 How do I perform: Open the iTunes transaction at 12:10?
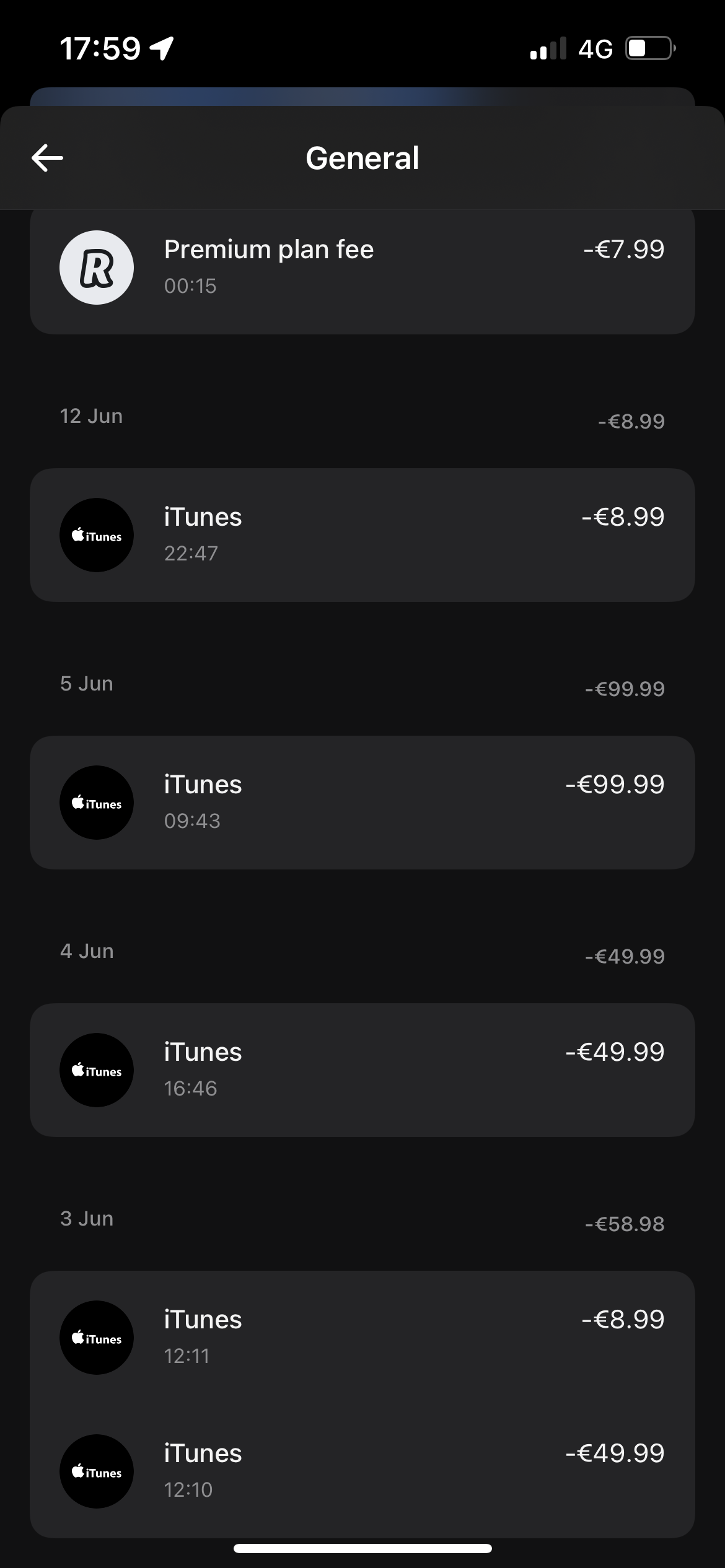pyautogui.click(x=362, y=1471)
